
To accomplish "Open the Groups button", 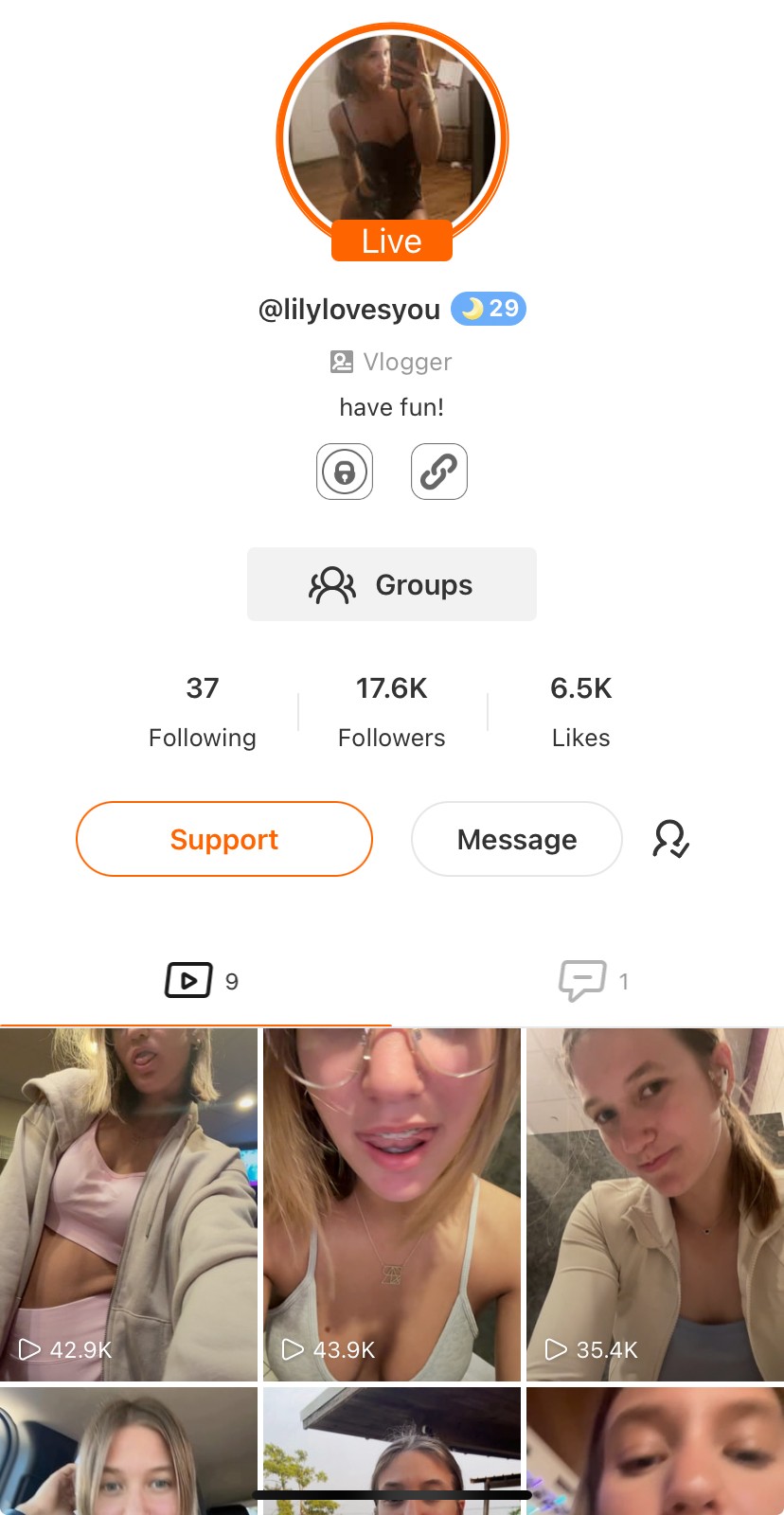I will point(392,584).
